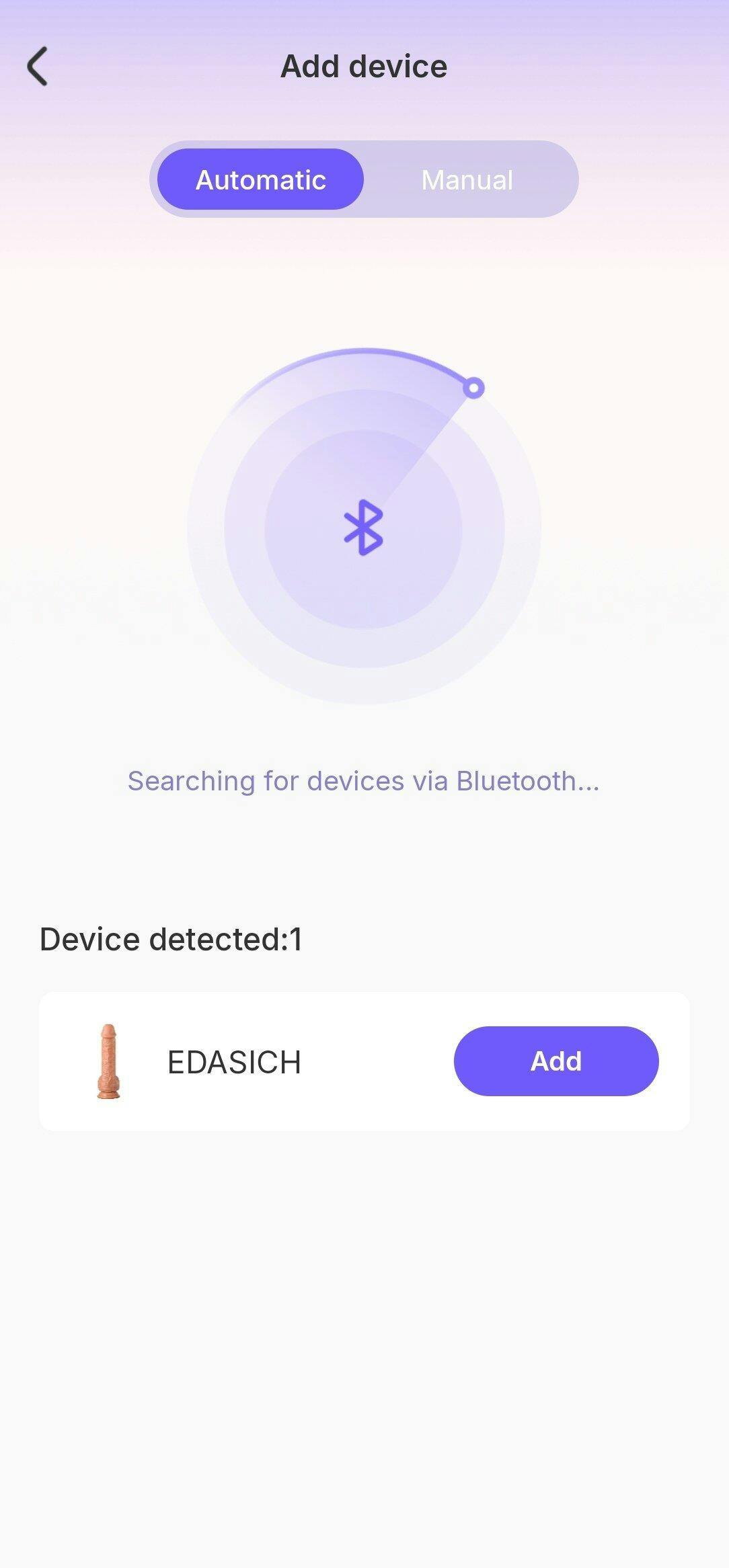
Task: Add the detected EDASICH device
Action: (x=555, y=1061)
